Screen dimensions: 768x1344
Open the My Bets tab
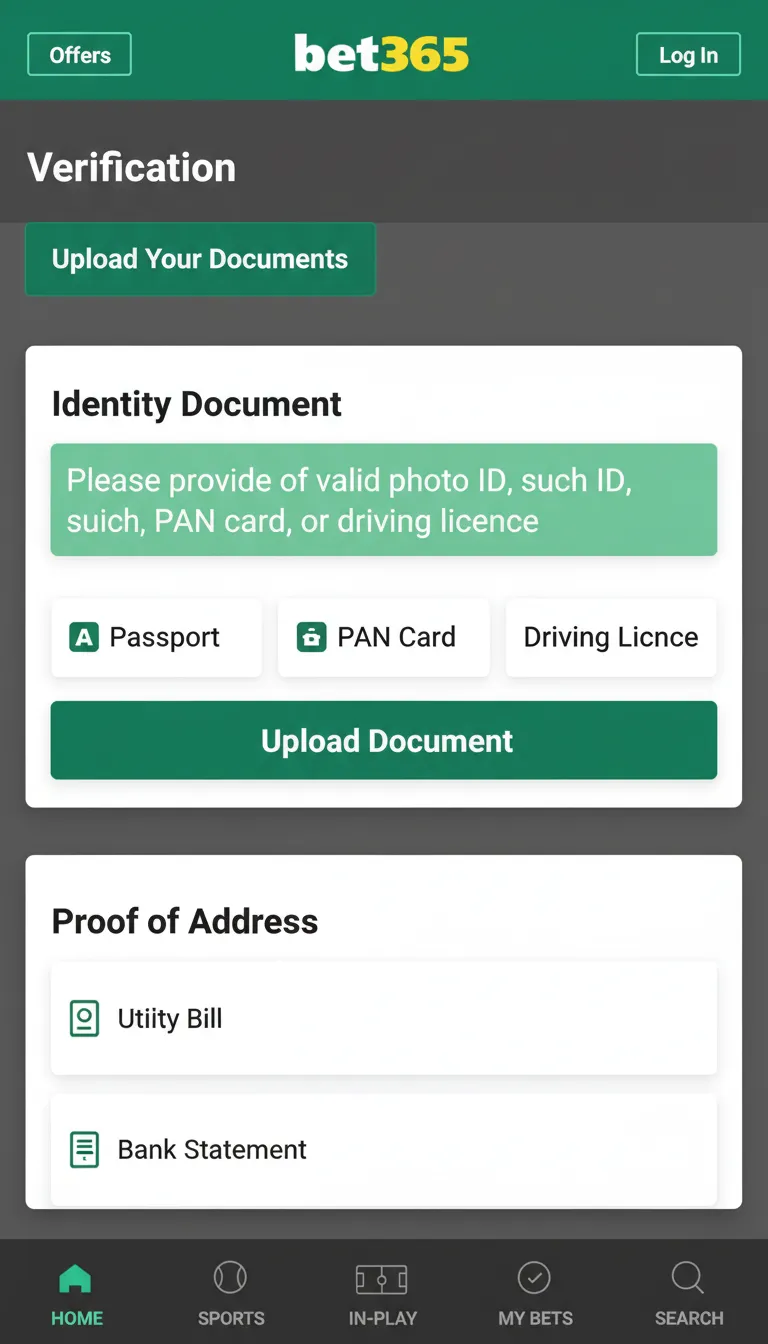(x=535, y=1294)
